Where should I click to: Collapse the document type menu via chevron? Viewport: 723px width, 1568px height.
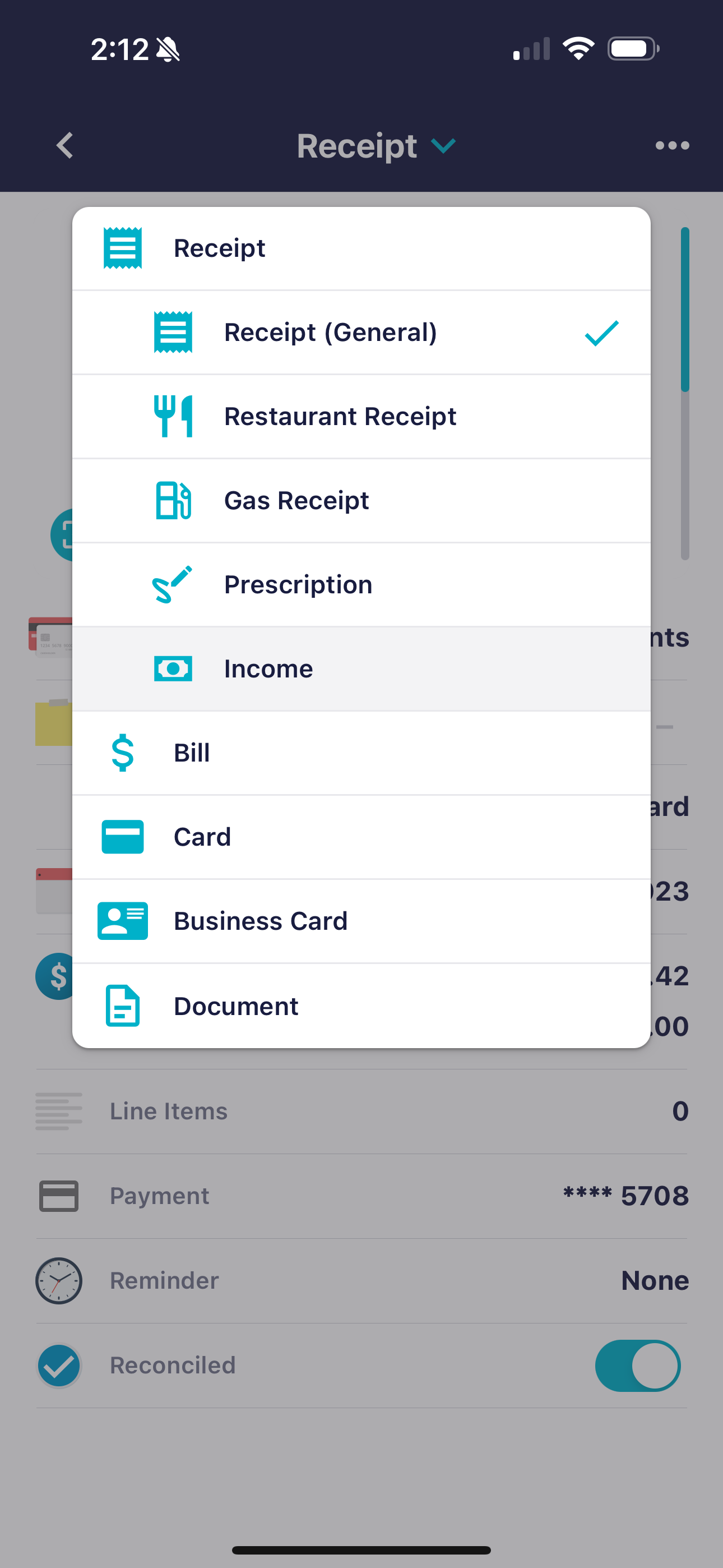coord(442,146)
